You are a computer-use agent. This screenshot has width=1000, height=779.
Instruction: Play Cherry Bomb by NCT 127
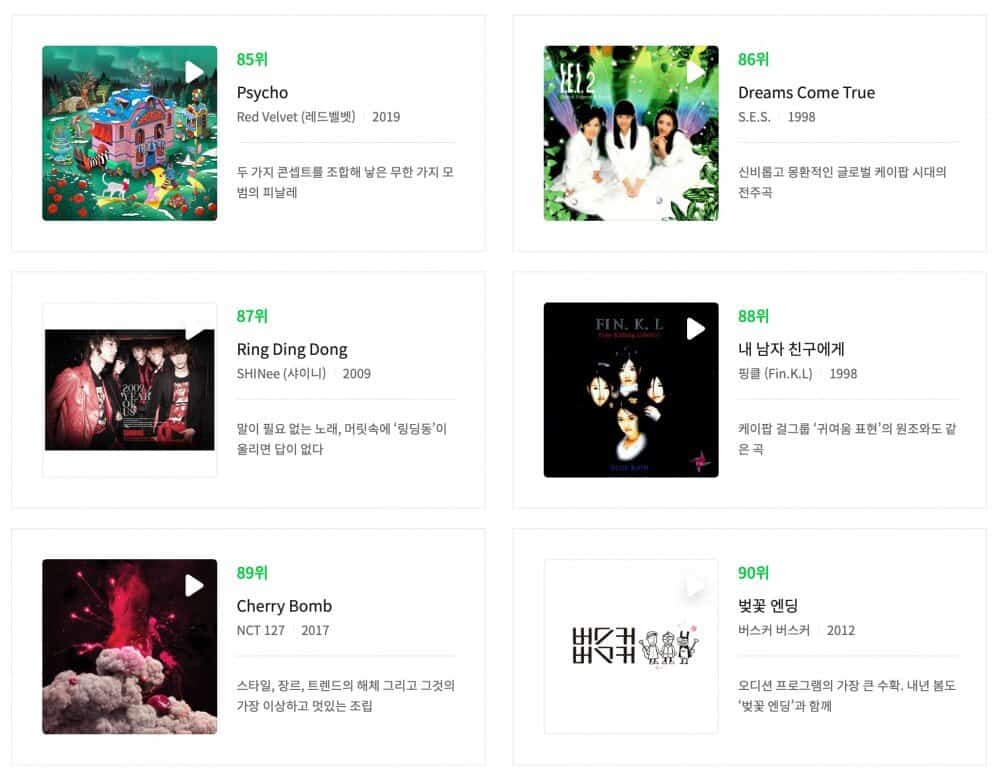click(x=195, y=586)
